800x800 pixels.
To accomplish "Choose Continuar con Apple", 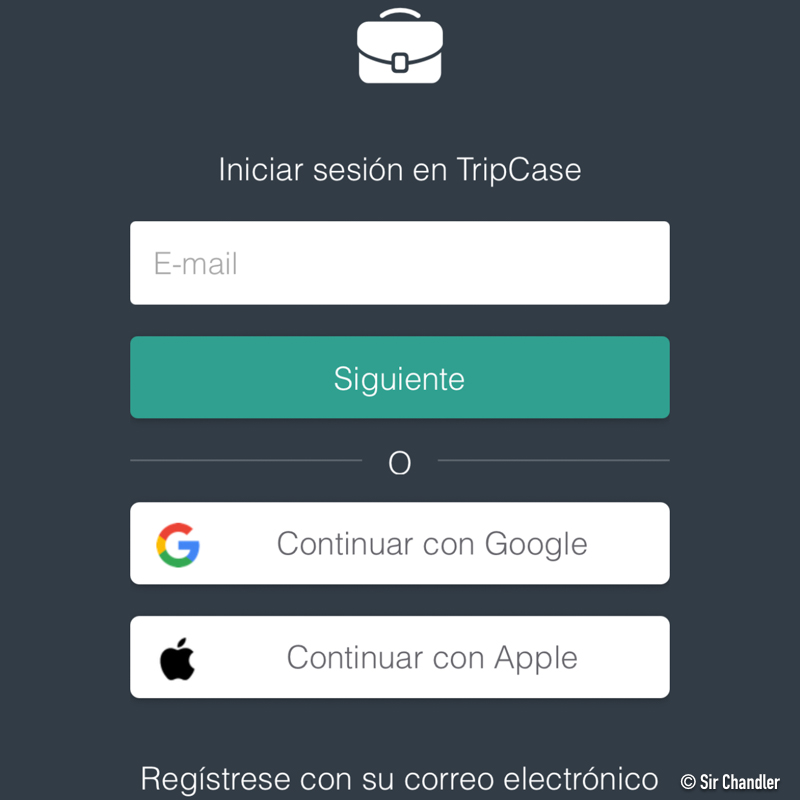I will pyautogui.click(x=400, y=657).
